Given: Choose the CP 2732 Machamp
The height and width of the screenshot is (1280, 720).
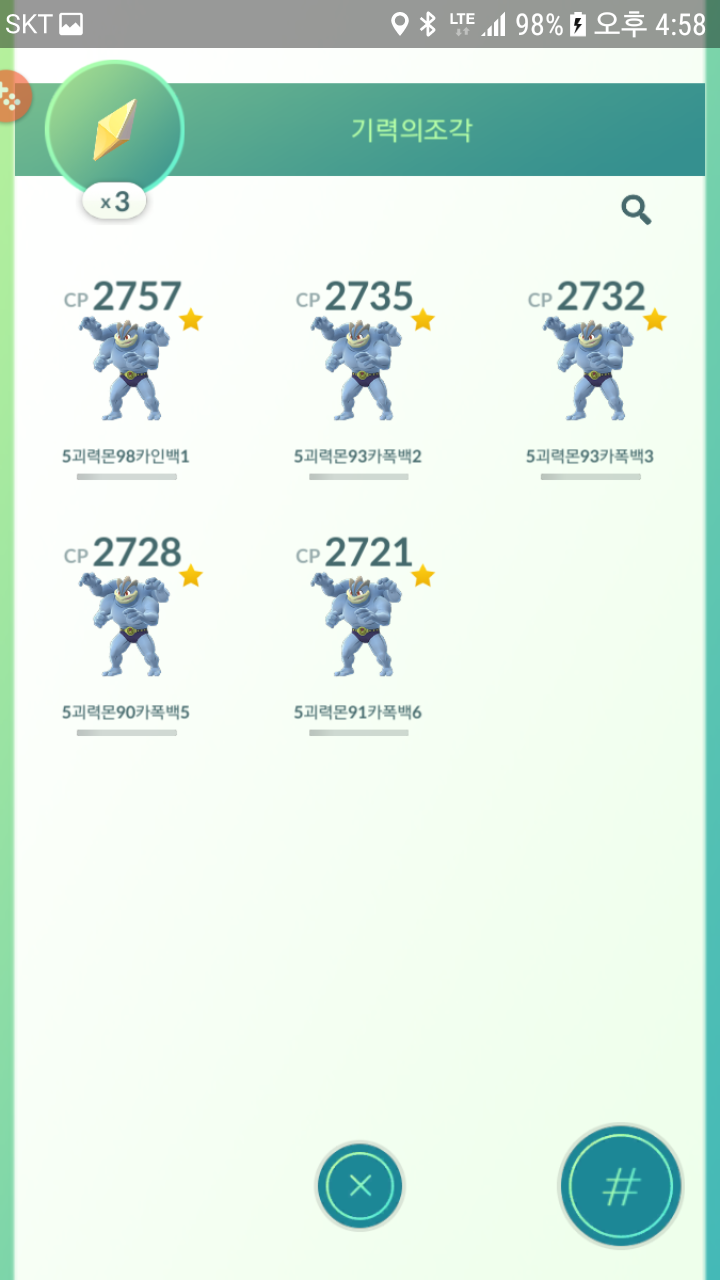Looking at the screenshot, I should pyautogui.click(x=591, y=368).
